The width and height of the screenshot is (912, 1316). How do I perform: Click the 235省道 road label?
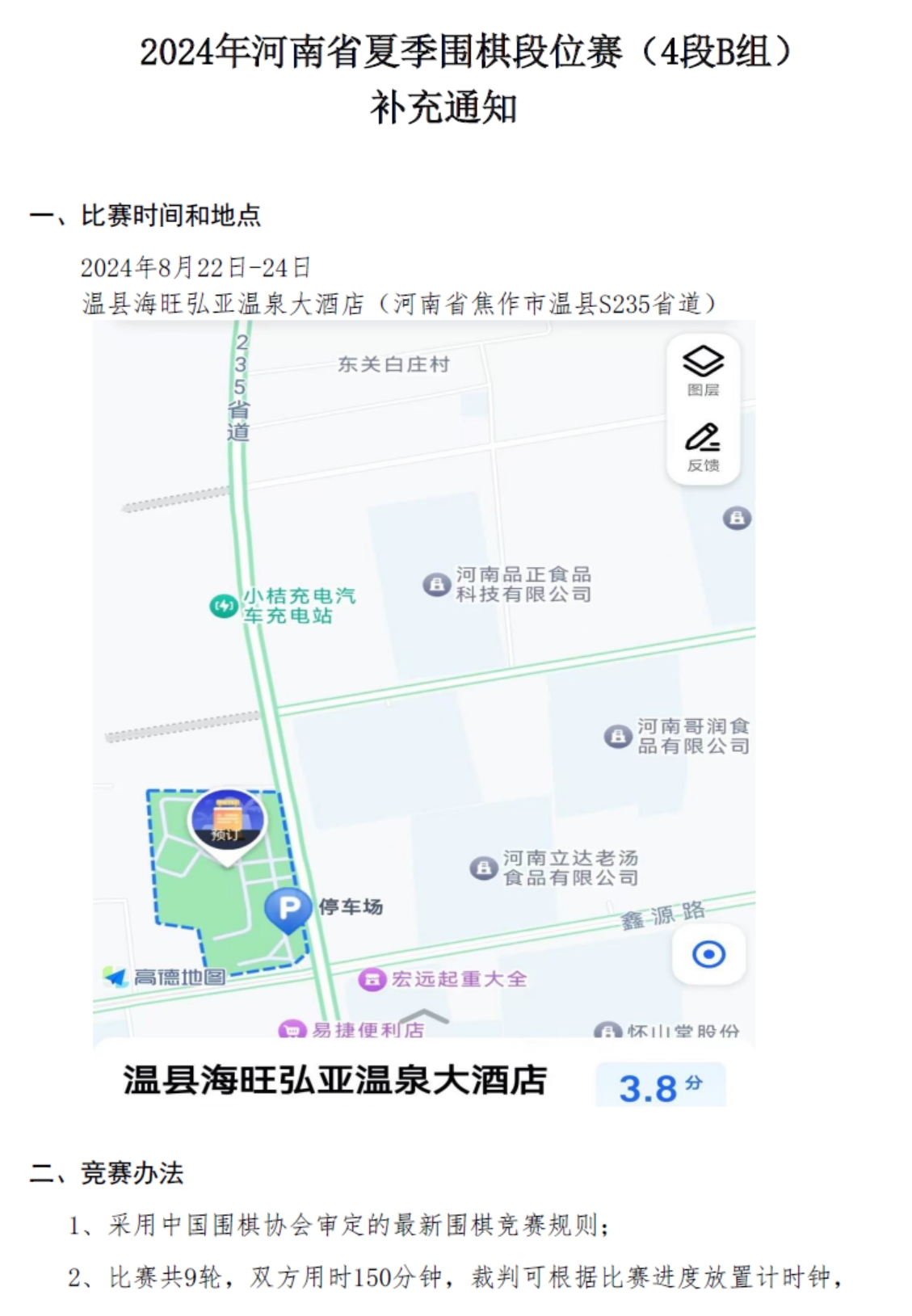[x=237, y=388]
